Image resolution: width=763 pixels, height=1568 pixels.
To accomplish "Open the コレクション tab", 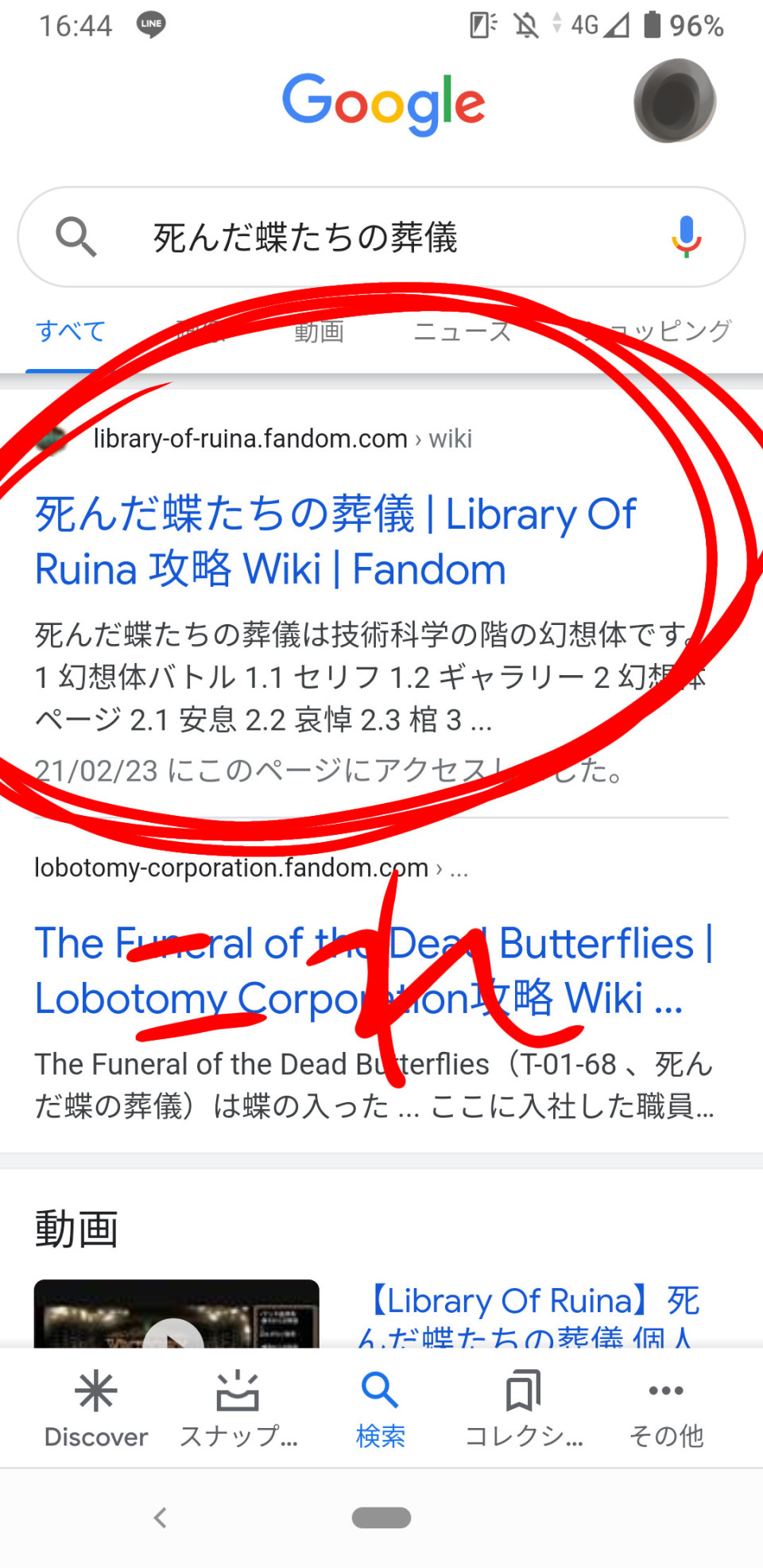I will click(x=523, y=1409).
